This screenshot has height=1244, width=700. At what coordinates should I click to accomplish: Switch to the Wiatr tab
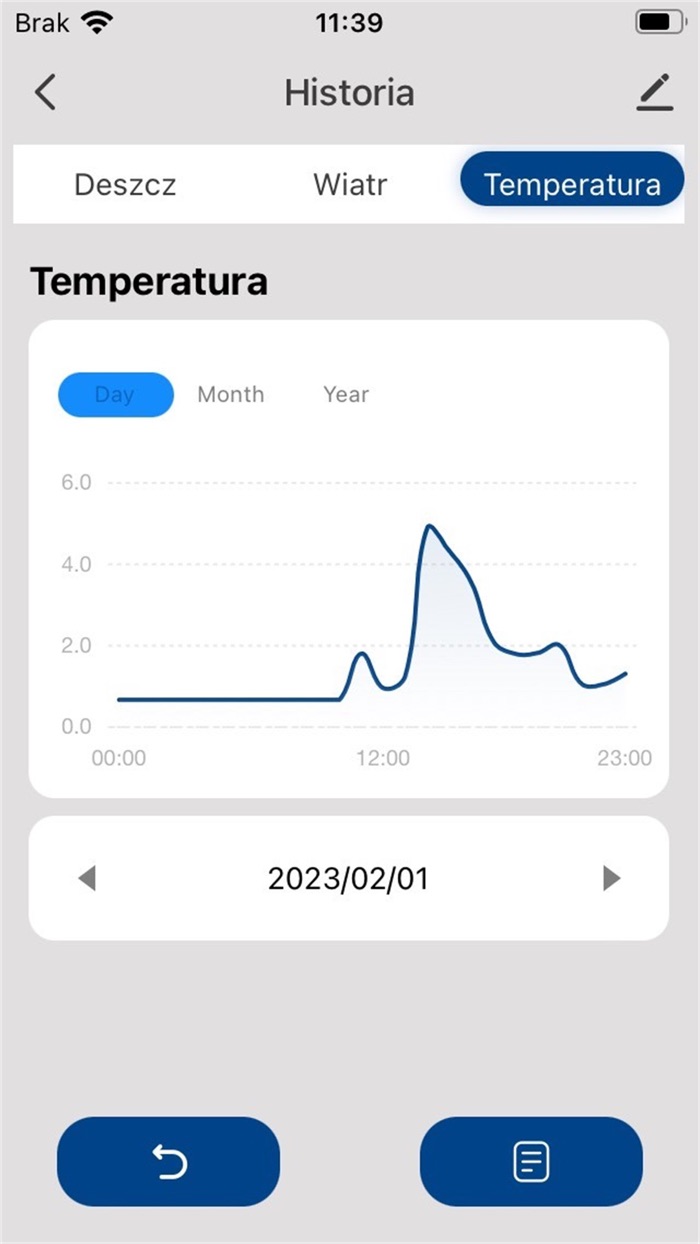[x=350, y=185]
